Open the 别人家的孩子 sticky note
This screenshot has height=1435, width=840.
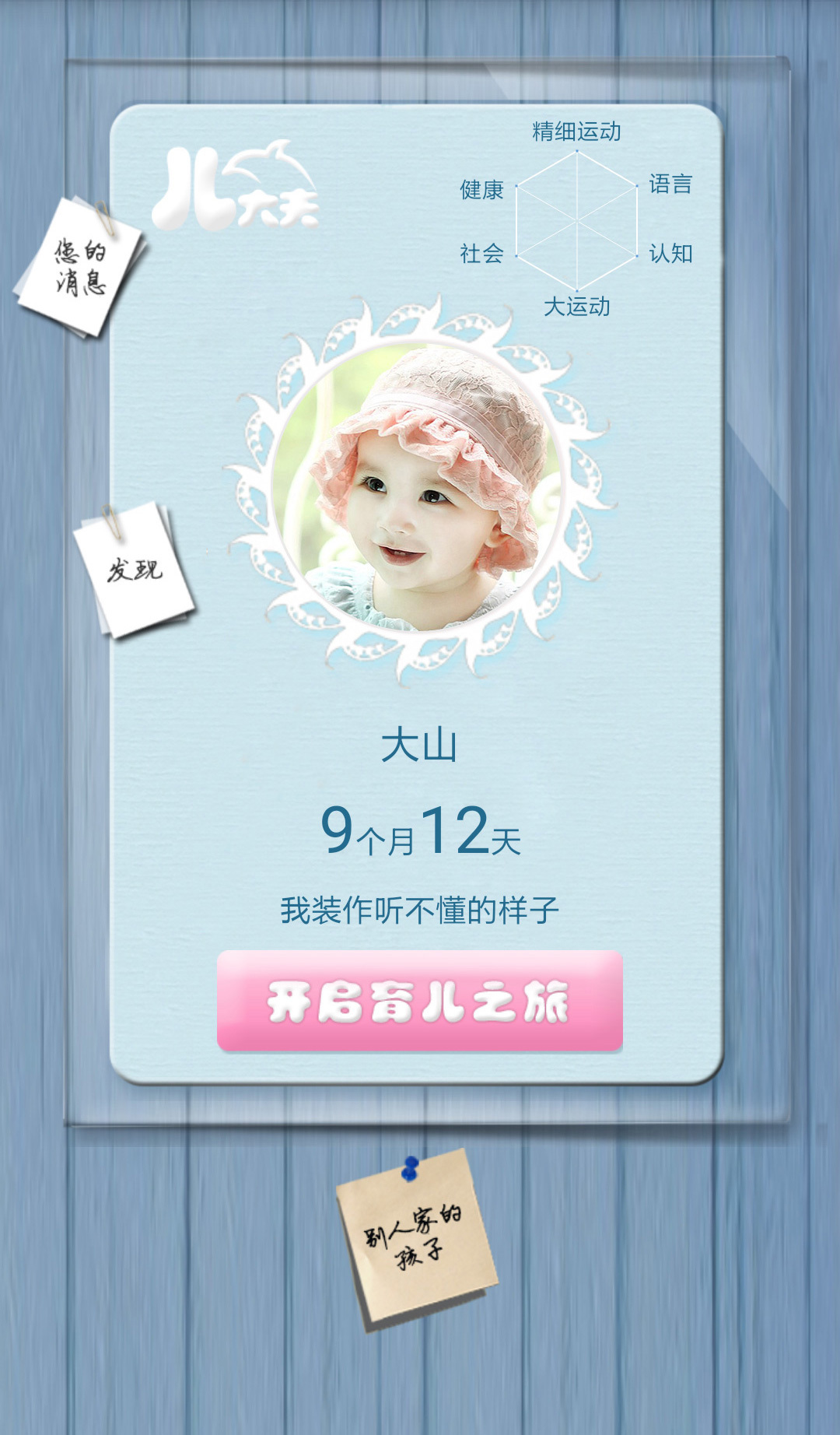(x=415, y=1237)
